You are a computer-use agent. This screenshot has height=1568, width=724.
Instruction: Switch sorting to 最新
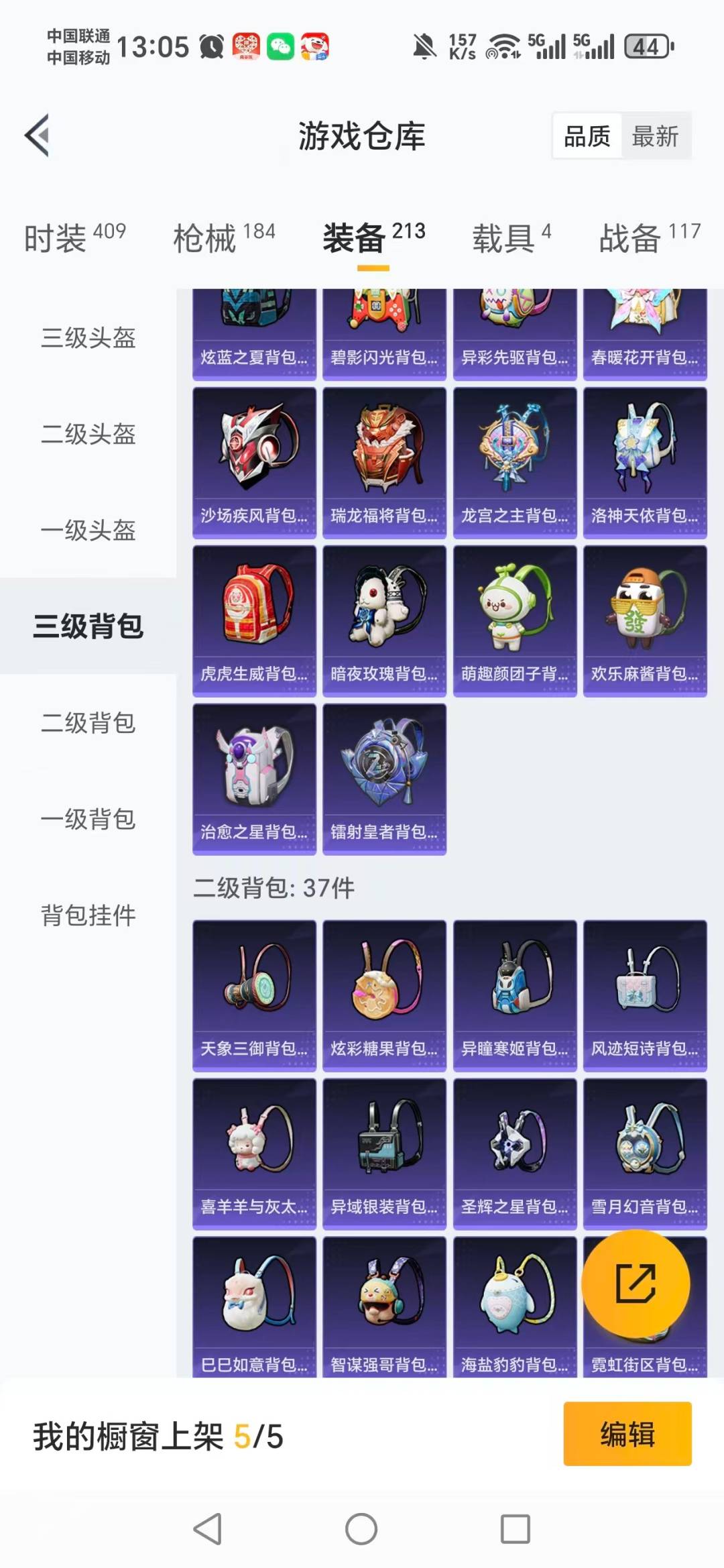(656, 135)
